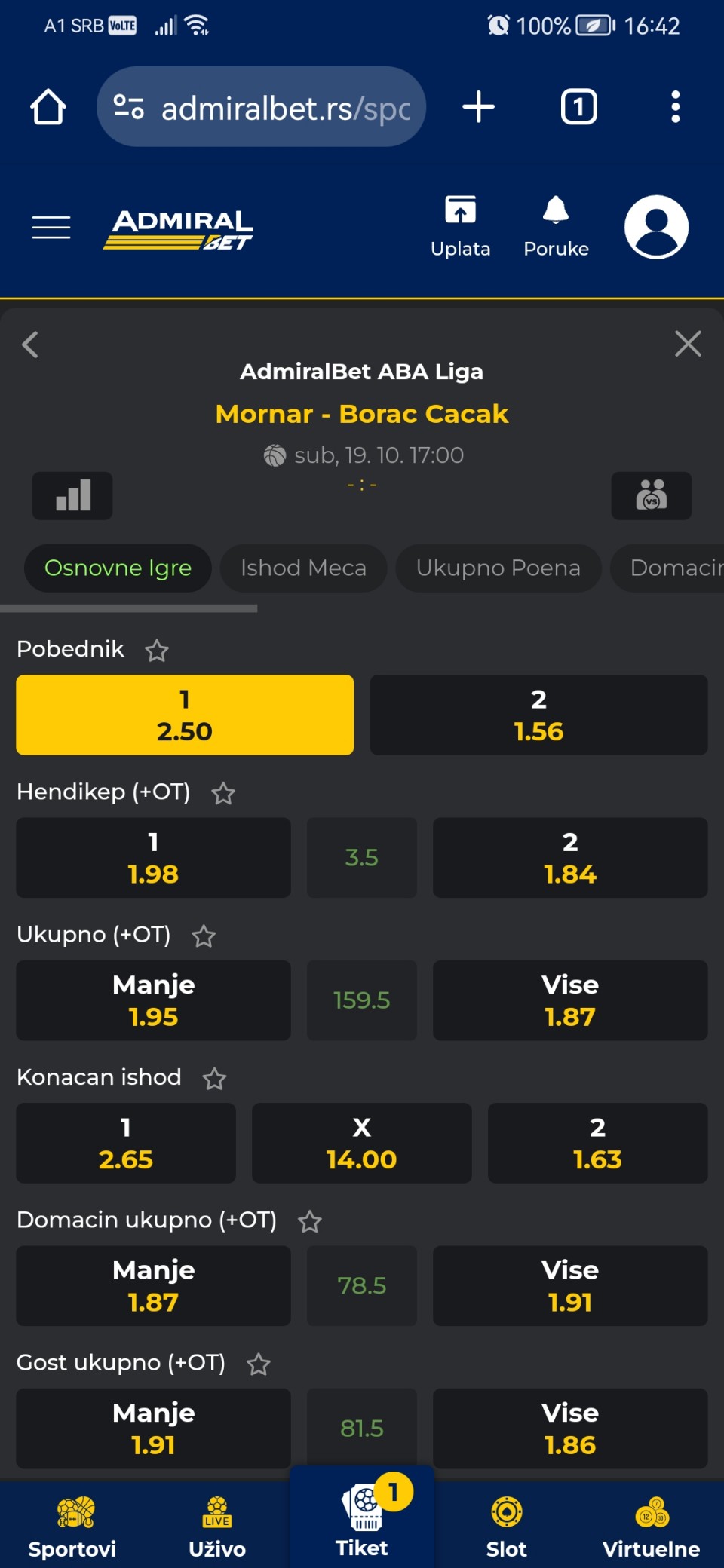724x1568 pixels.
Task: Tap the browser address bar
Action: (x=261, y=107)
